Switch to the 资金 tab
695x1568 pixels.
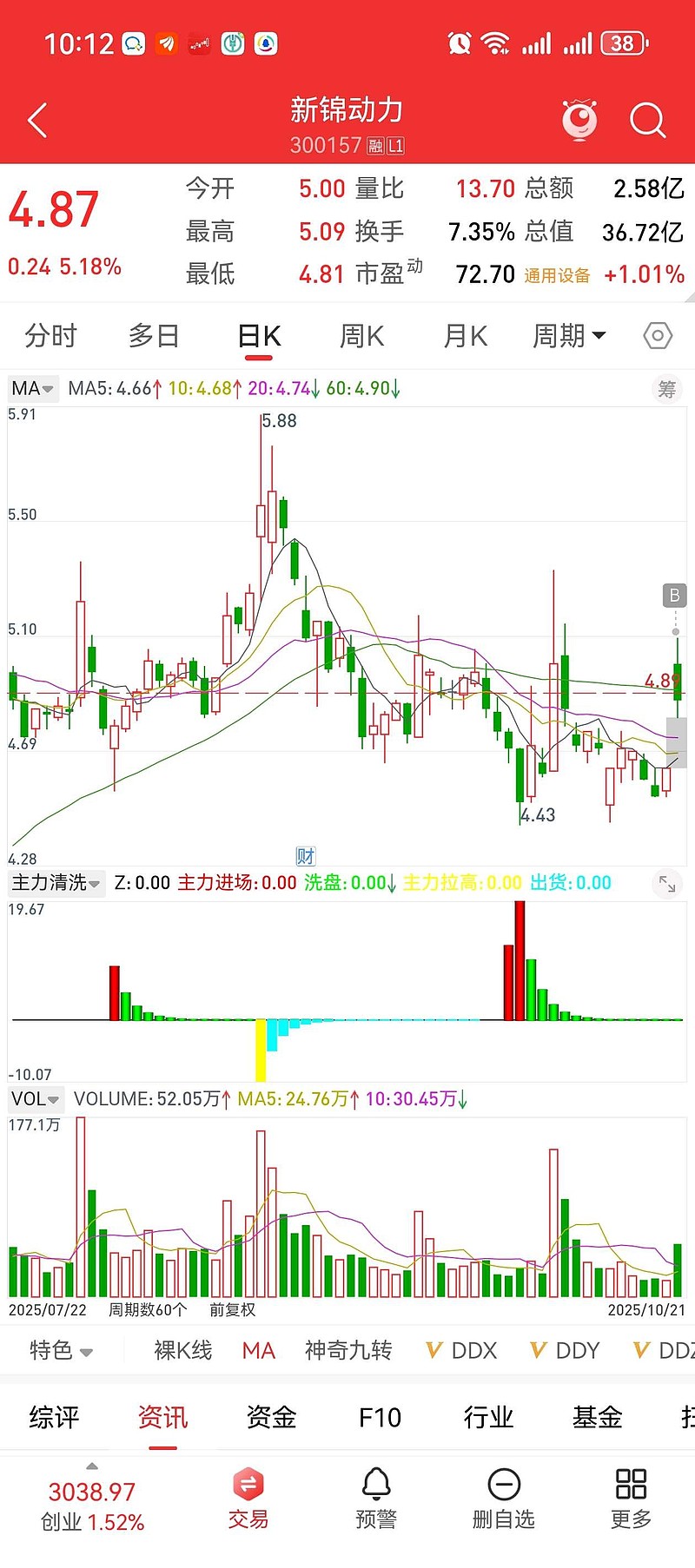[271, 1418]
